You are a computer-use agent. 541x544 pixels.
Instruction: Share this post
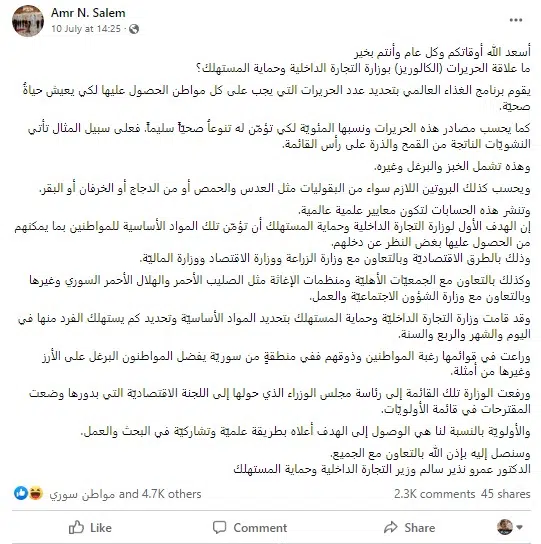coord(409,527)
